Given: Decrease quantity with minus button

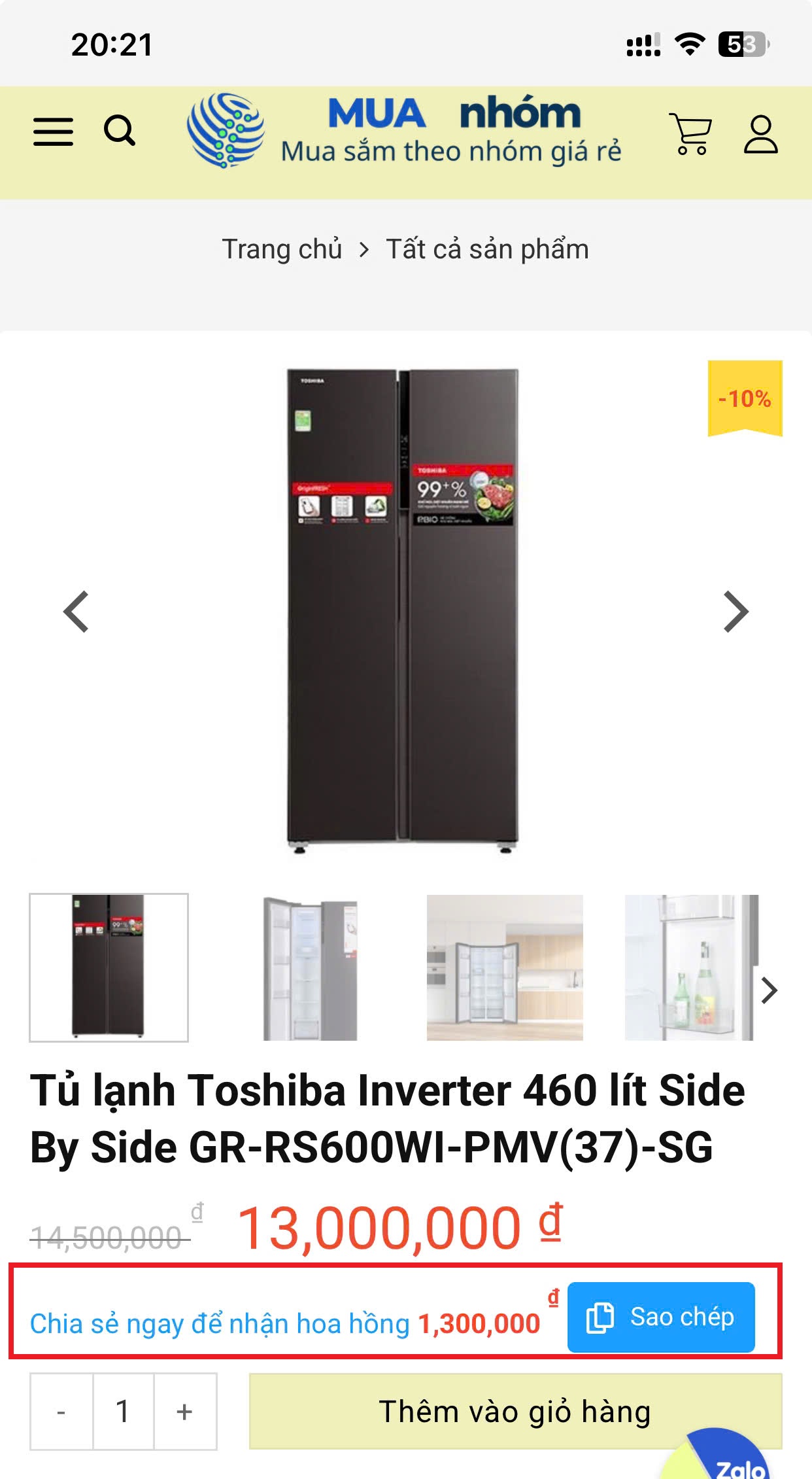Looking at the screenshot, I should [x=61, y=1412].
